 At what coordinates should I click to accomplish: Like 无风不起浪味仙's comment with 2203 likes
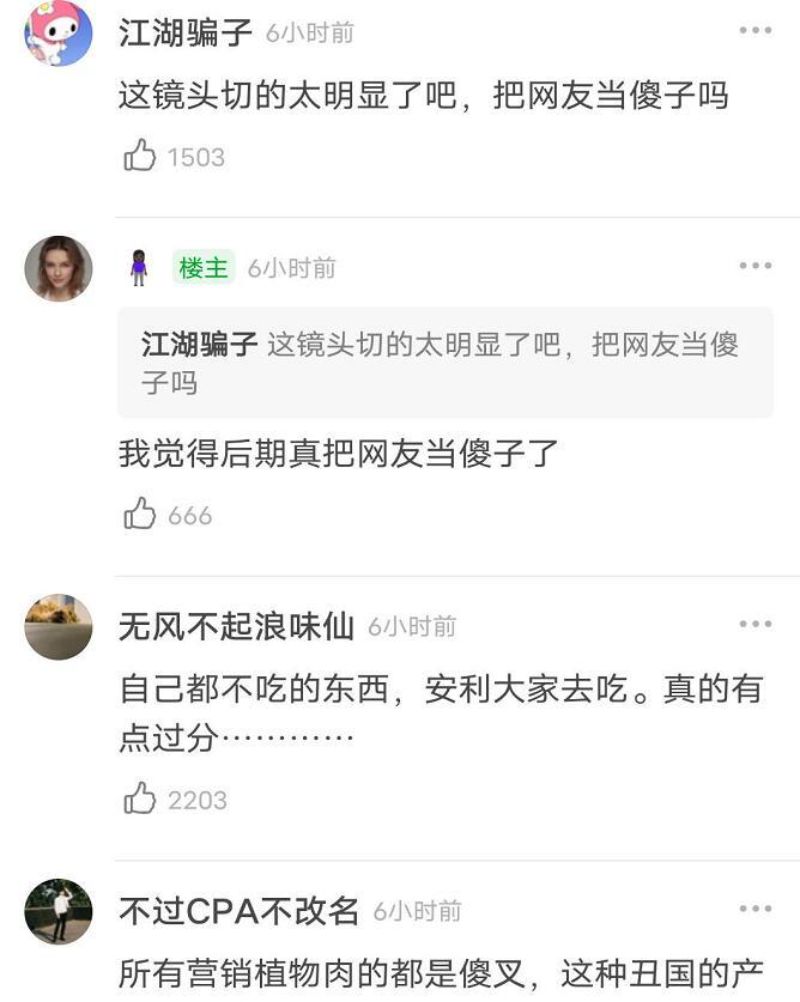[140, 799]
